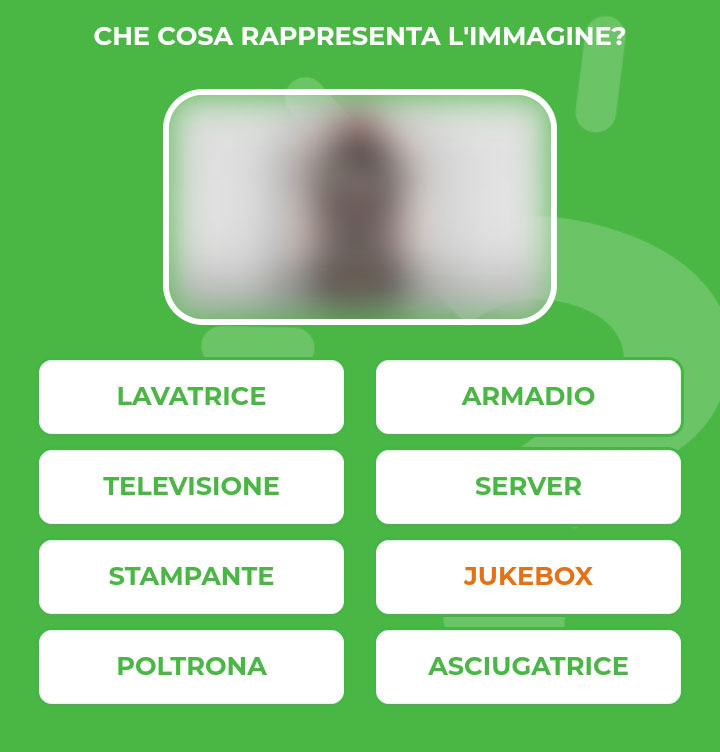The width and height of the screenshot is (720, 752).
Task: Choose ARMADIO as the answer
Action: tap(528, 397)
